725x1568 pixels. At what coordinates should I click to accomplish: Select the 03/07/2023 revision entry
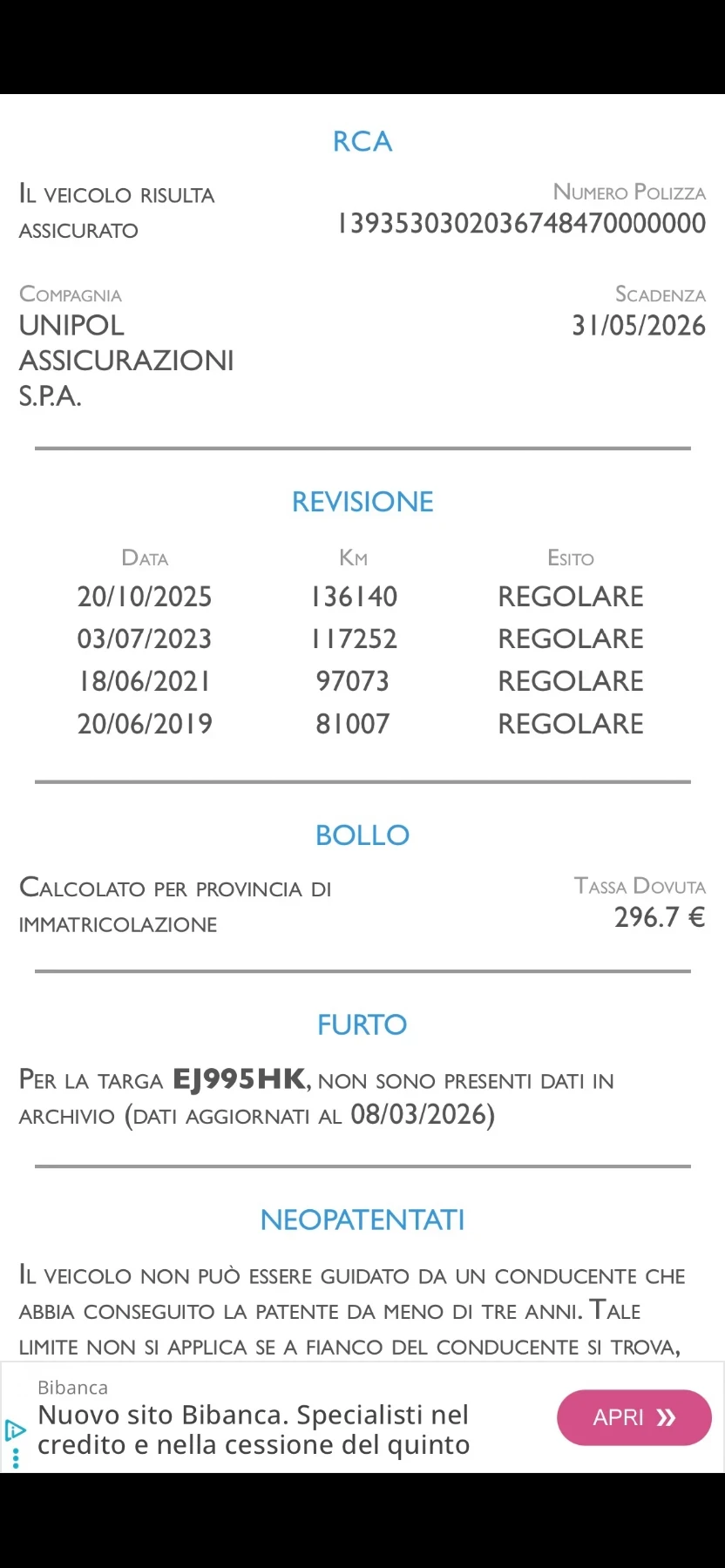pos(144,639)
